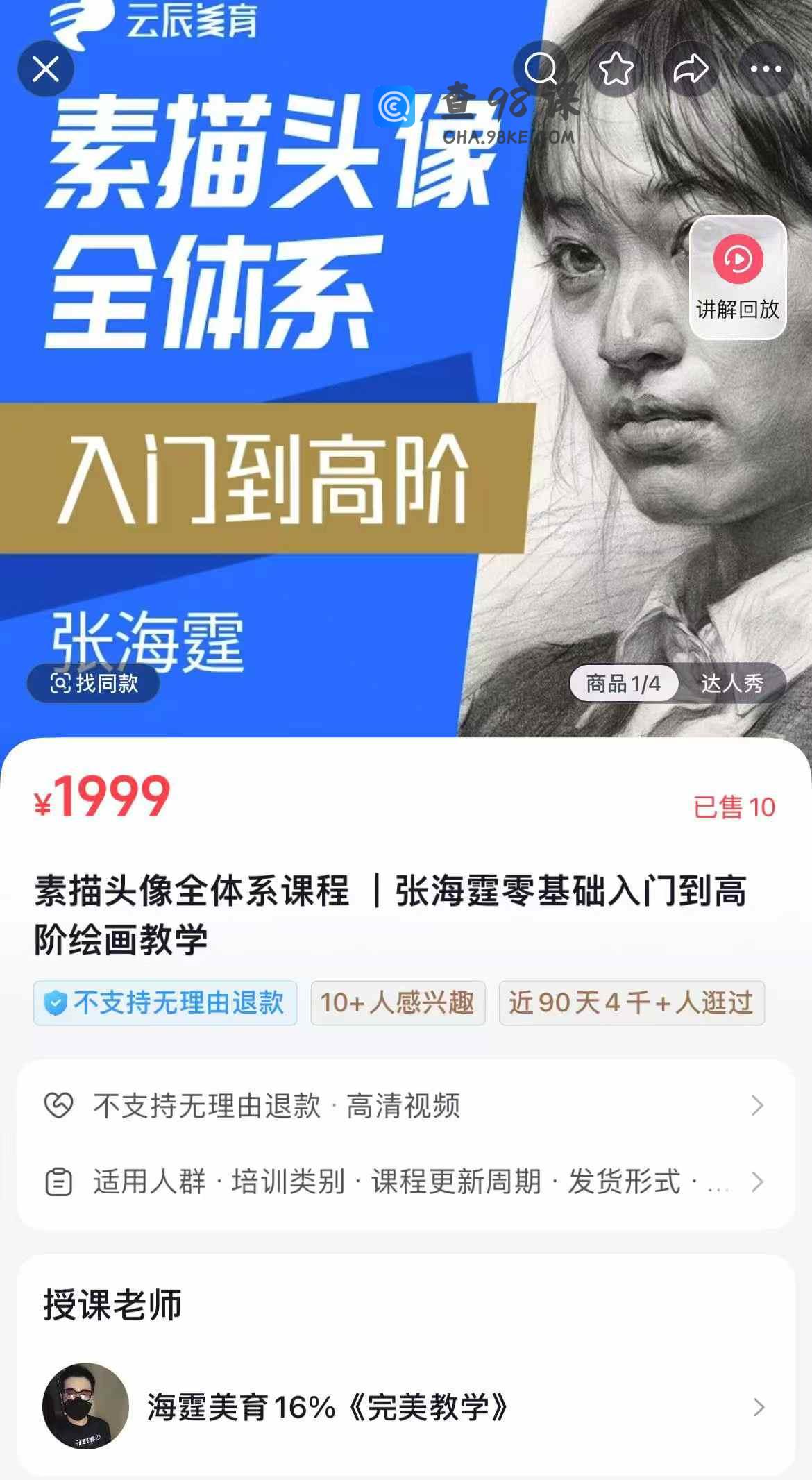Select the 商品 1/4 image tab
The width and height of the screenshot is (812, 1480).
tap(623, 683)
